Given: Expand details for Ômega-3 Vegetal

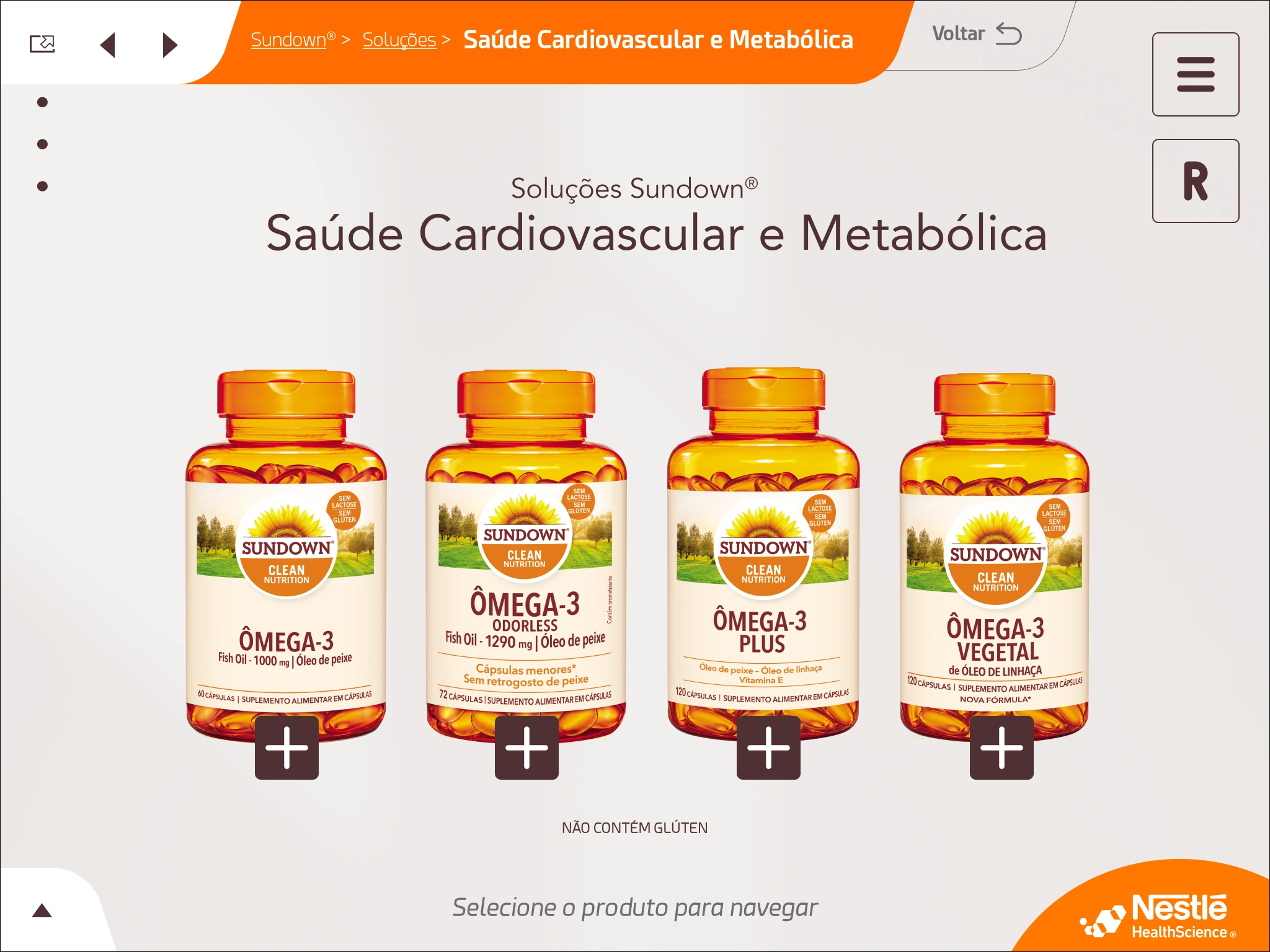Looking at the screenshot, I should coord(1001,747).
